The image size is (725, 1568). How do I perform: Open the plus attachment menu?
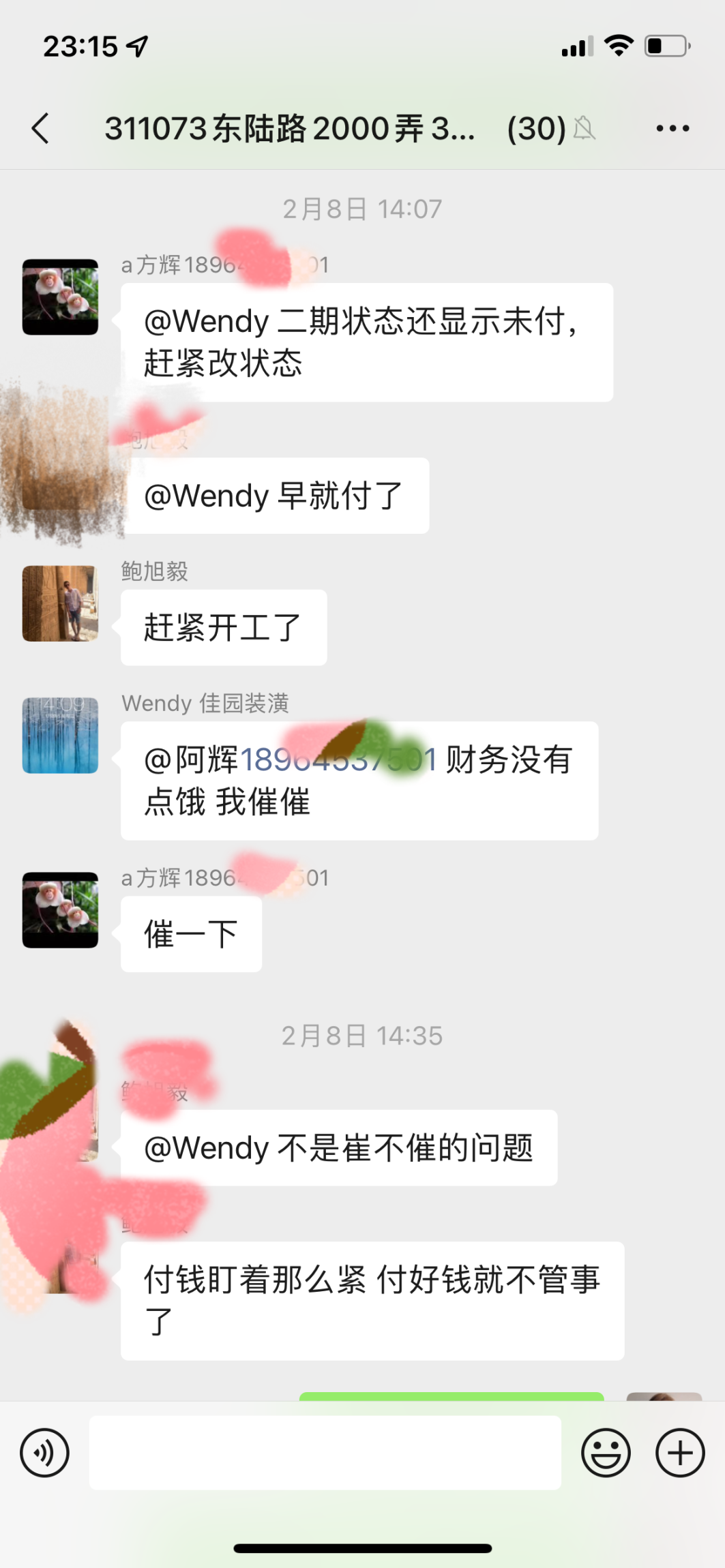pos(680,1453)
